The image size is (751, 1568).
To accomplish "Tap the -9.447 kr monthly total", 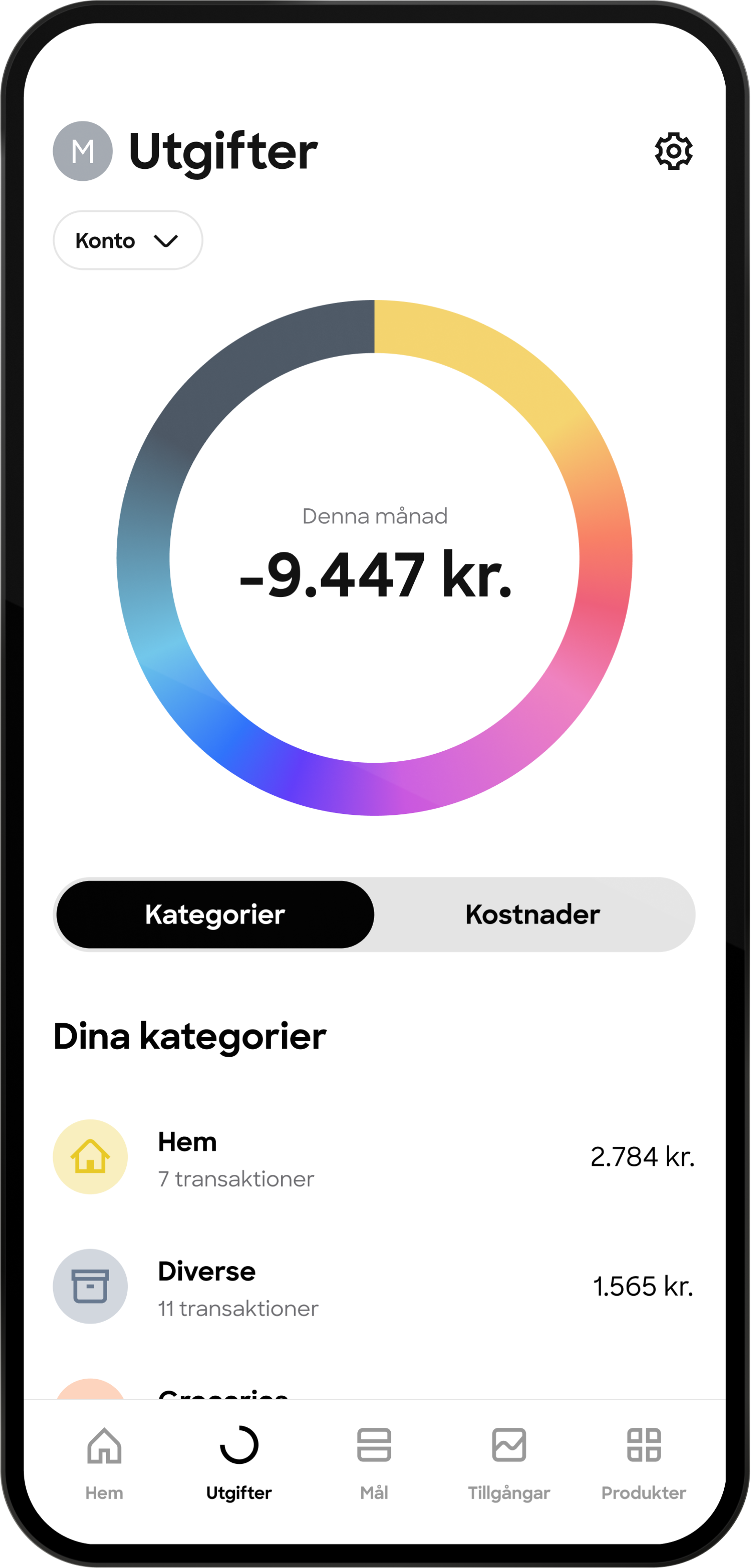I will pos(375,575).
